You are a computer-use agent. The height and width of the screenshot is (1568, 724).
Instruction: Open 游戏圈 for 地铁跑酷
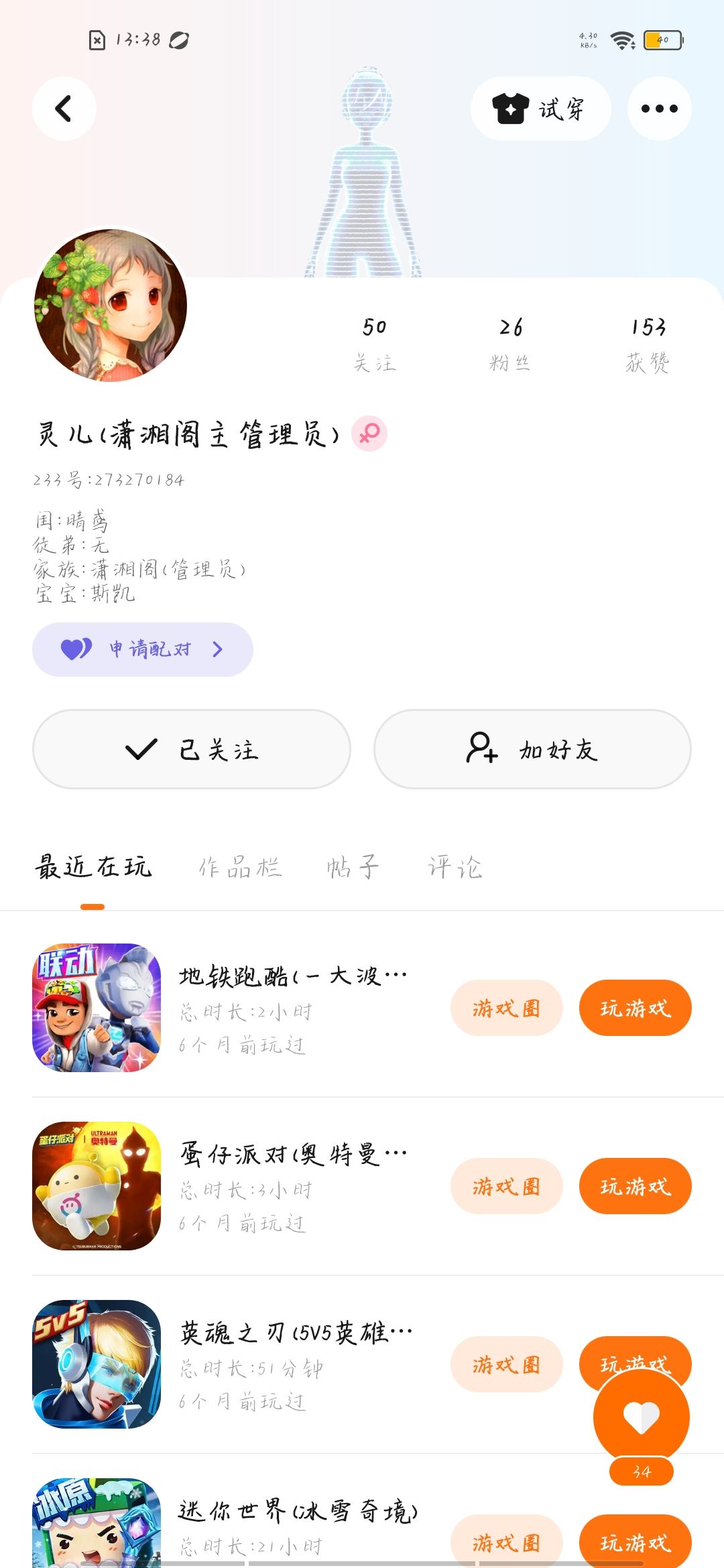506,1008
